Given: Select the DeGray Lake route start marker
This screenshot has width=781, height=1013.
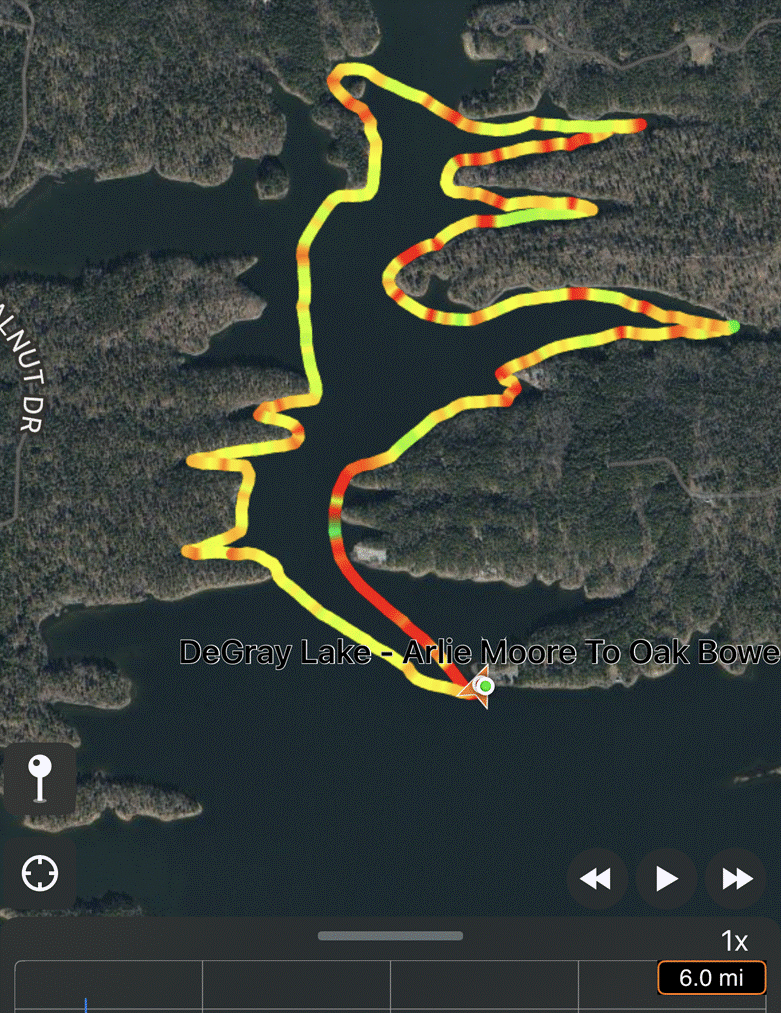Looking at the screenshot, I should (485, 686).
